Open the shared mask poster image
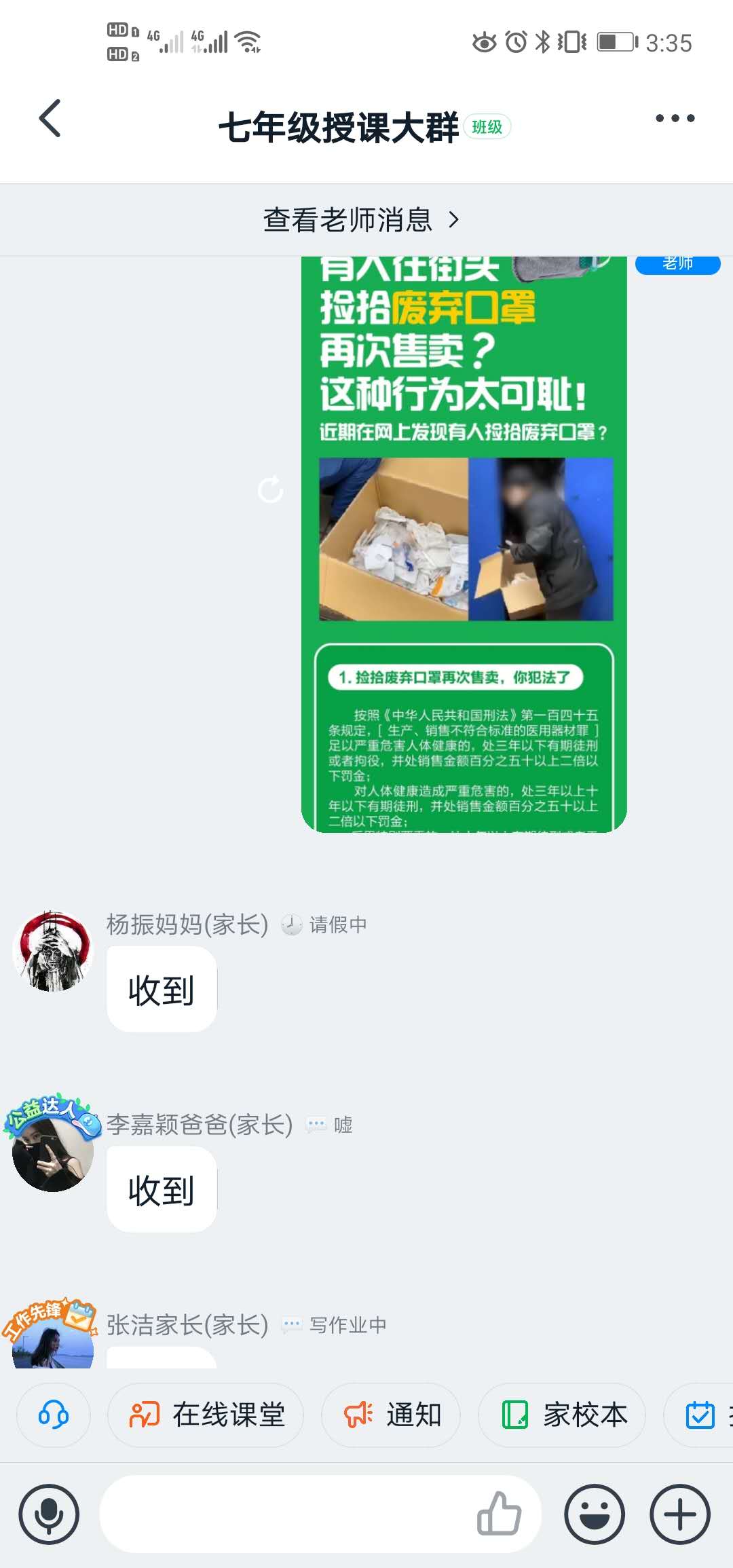Image resolution: width=733 pixels, height=1568 pixels. (464, 543)
